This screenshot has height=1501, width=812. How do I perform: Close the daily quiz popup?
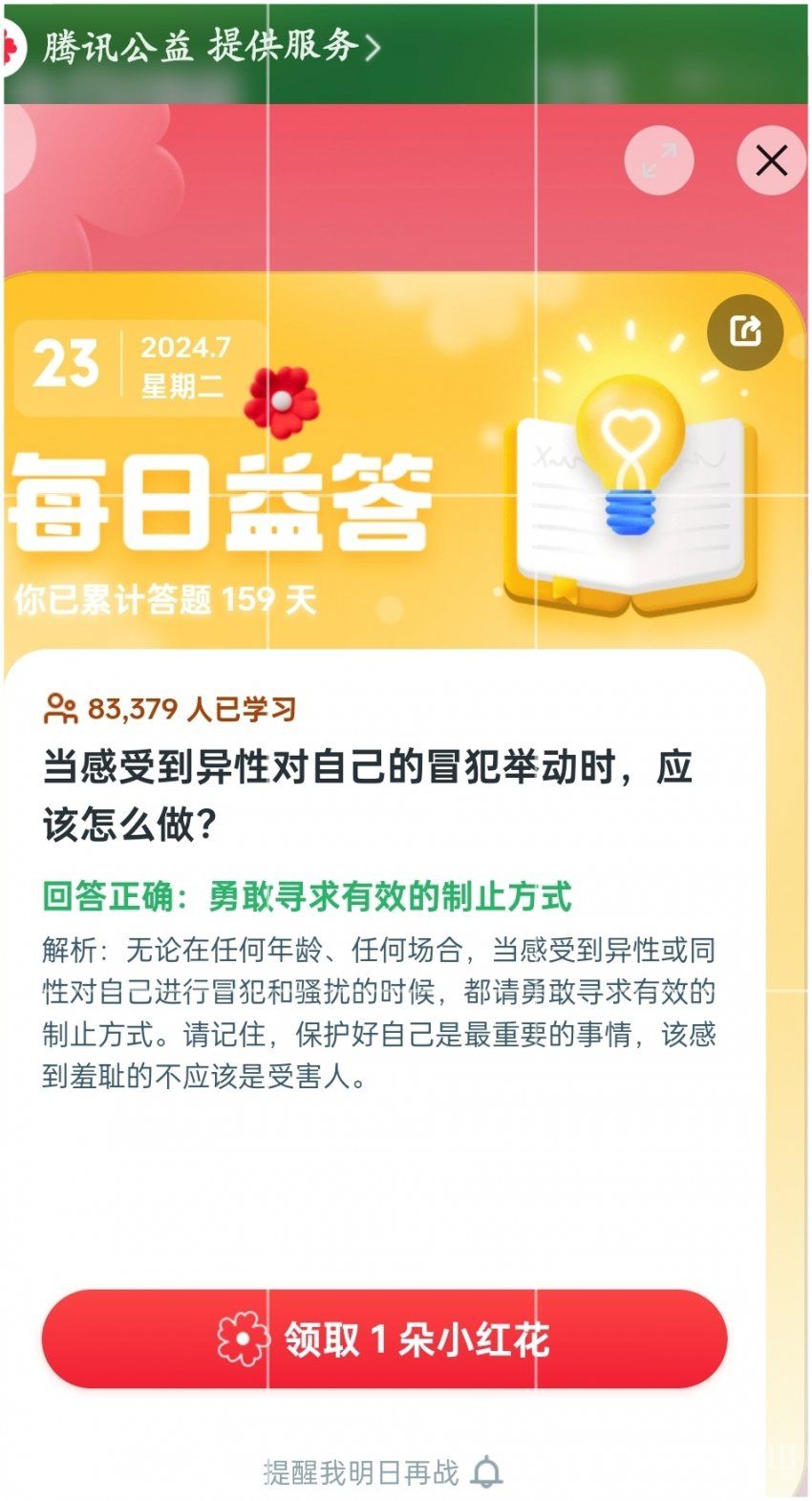pos(771,160)
